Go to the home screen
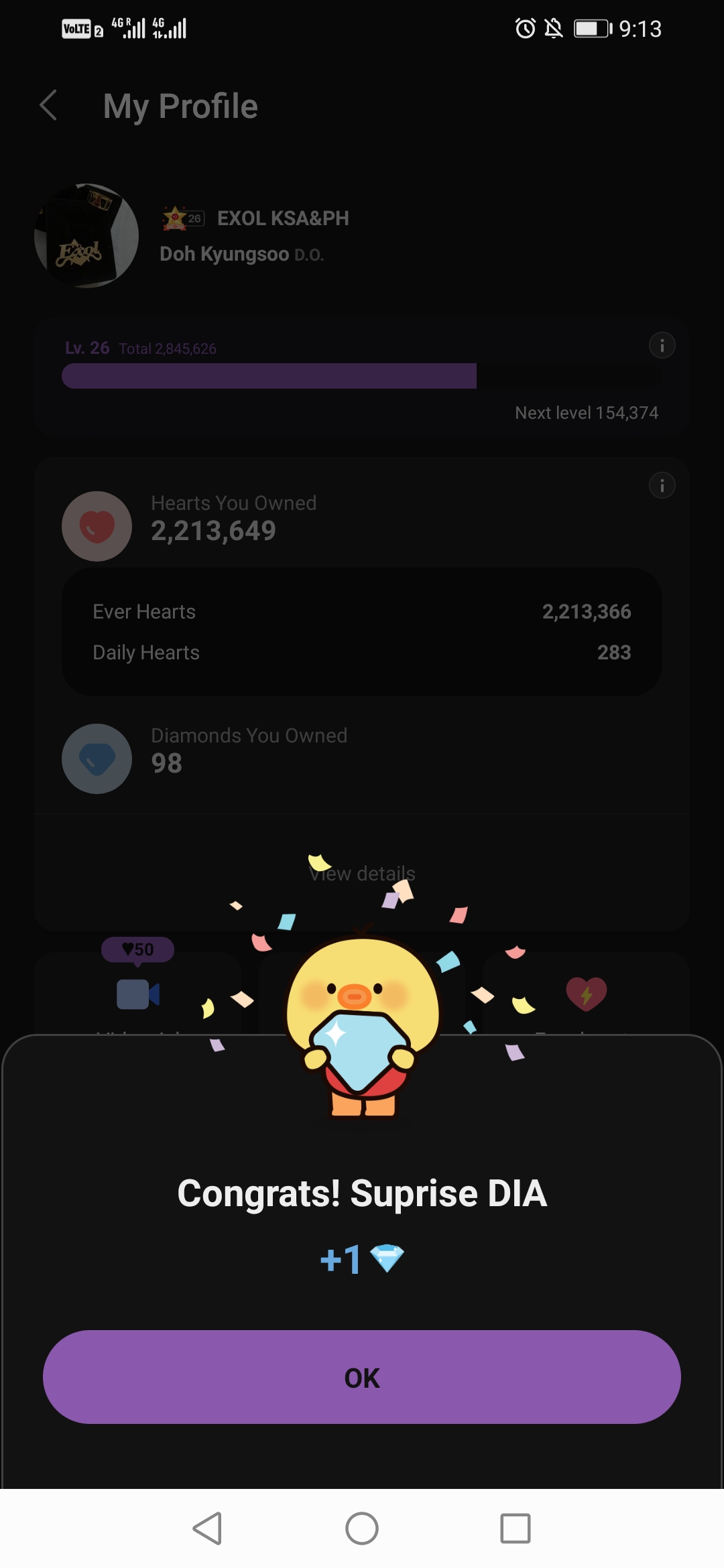 coord(362,1528)
